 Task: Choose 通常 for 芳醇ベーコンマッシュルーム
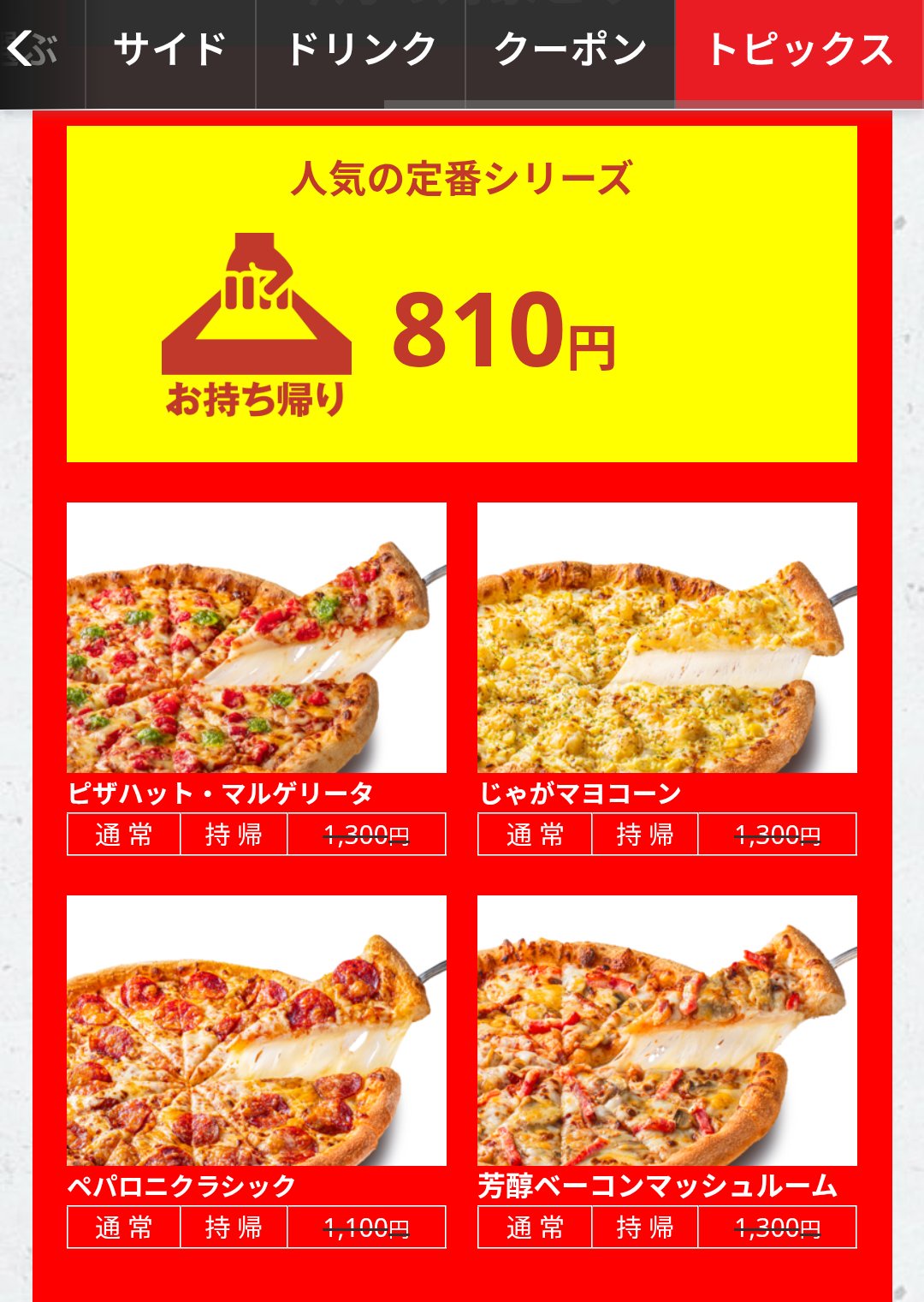click(x=535, y=1228)
